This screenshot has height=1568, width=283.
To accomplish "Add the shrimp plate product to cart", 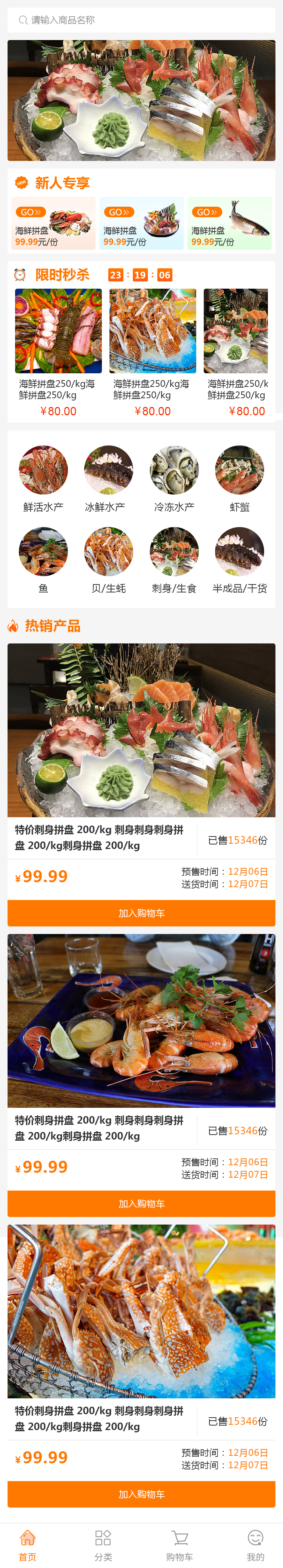I will point(141,1203).
